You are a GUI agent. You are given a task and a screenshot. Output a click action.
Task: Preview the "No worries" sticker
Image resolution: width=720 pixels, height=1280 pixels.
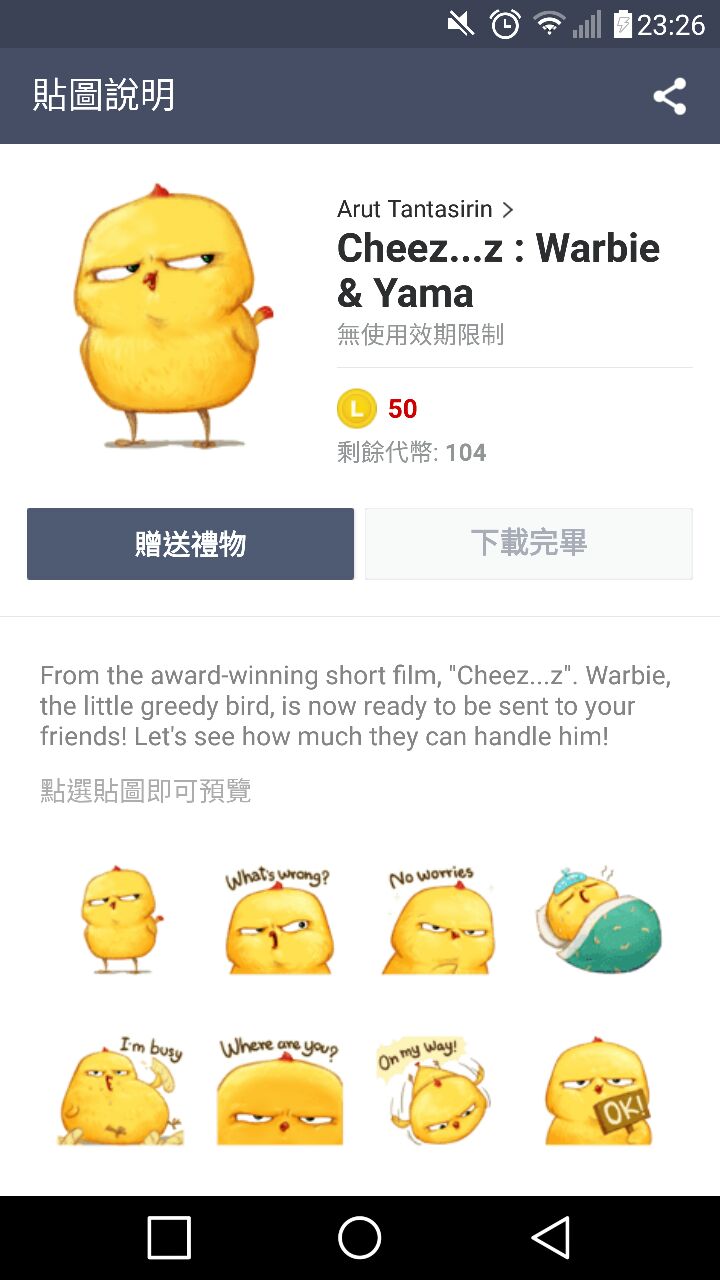438,920
